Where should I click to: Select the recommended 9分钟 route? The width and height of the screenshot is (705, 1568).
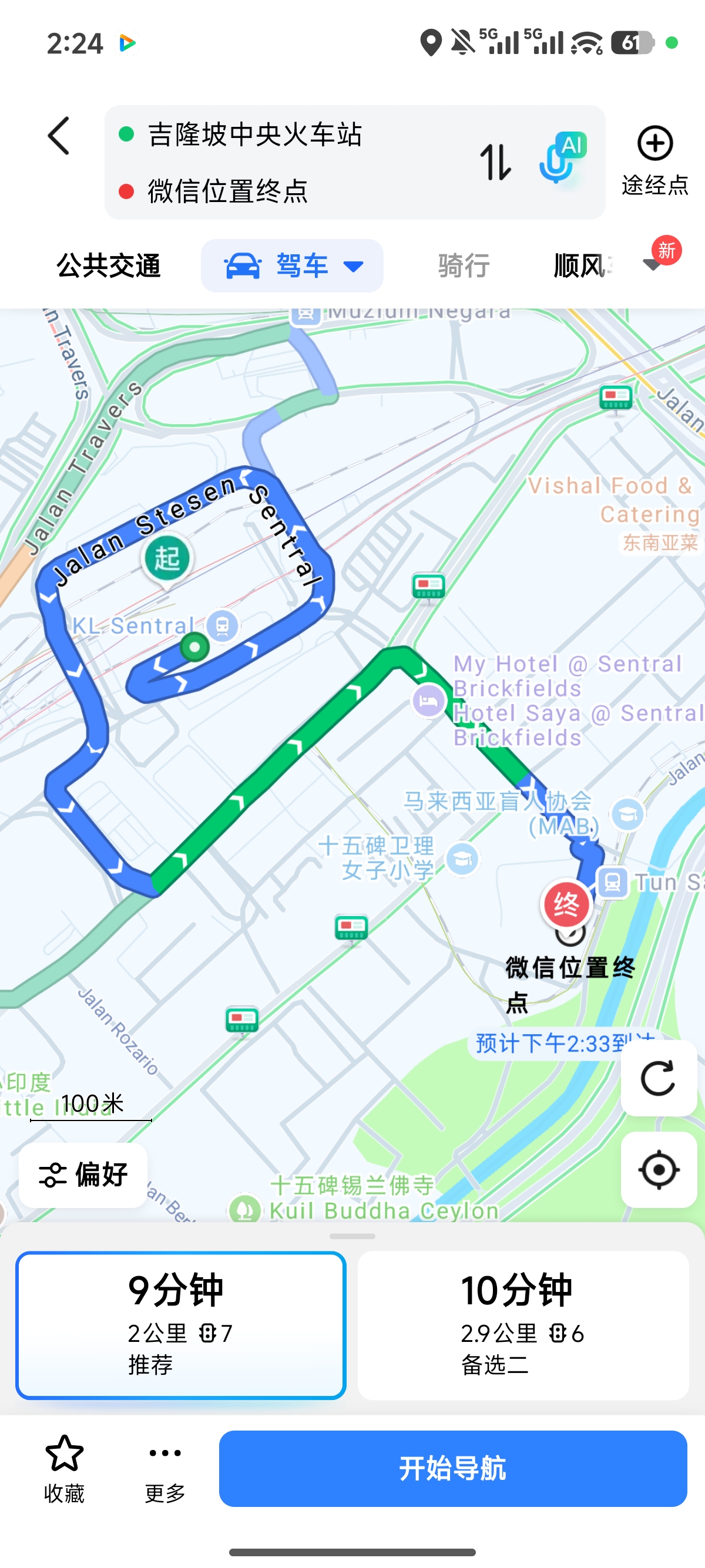pos(181,1325)
